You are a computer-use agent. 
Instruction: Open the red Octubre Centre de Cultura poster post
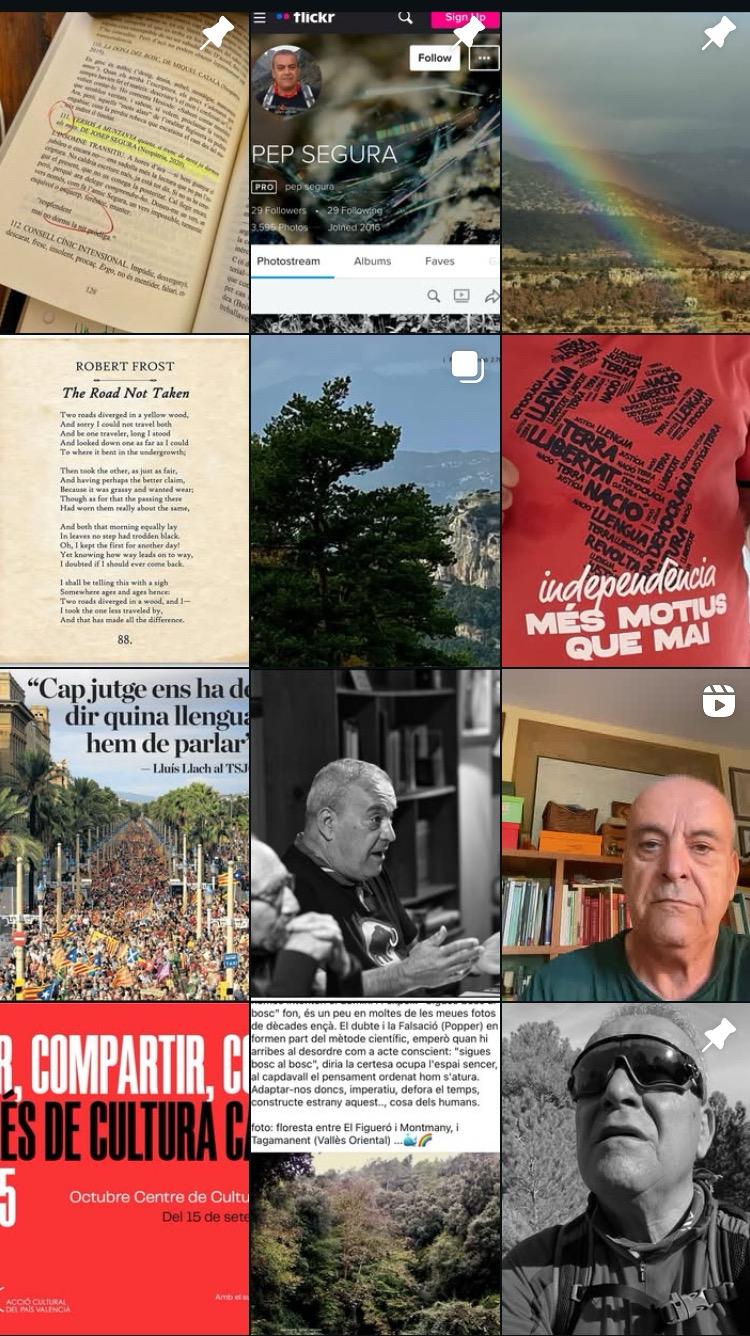coord(124,1168)
